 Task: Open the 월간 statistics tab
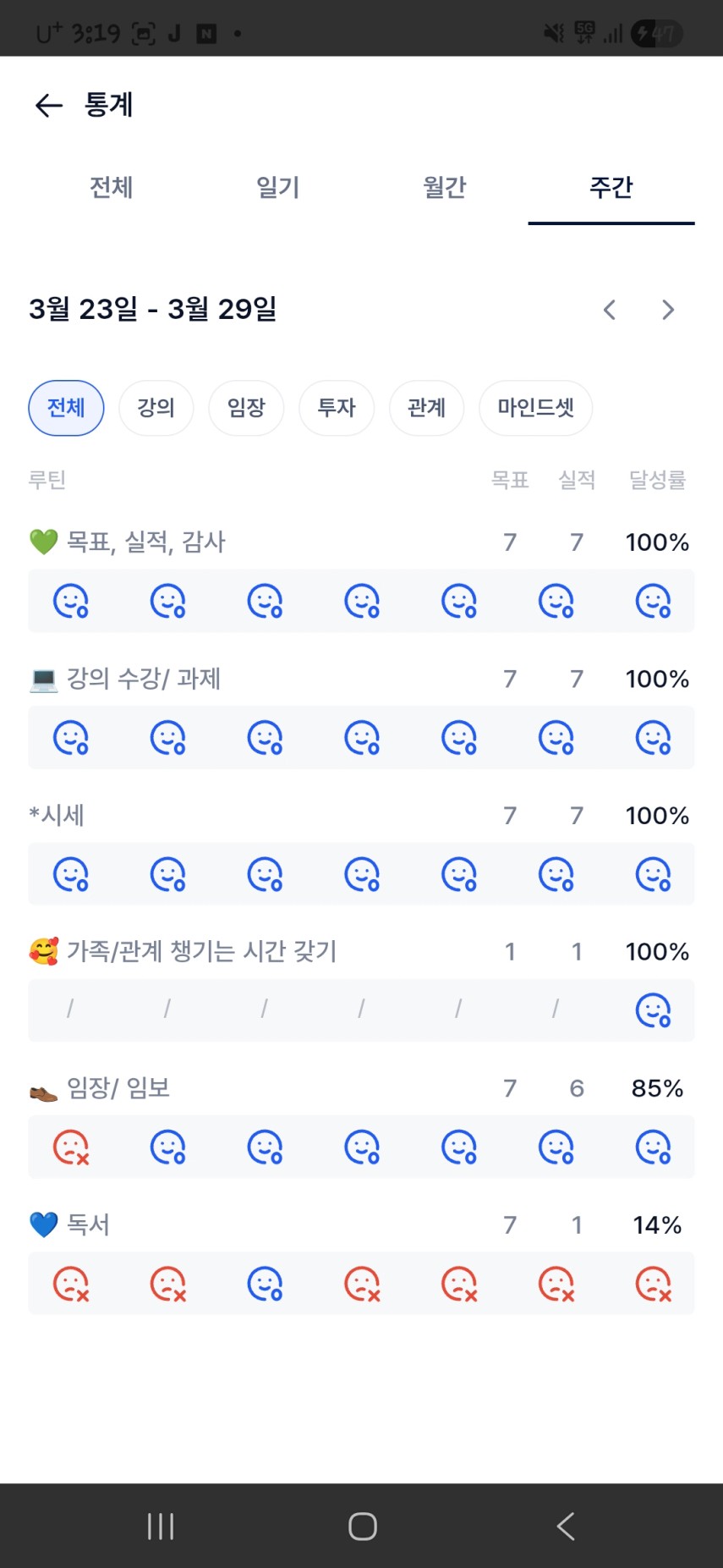[445, 187]
